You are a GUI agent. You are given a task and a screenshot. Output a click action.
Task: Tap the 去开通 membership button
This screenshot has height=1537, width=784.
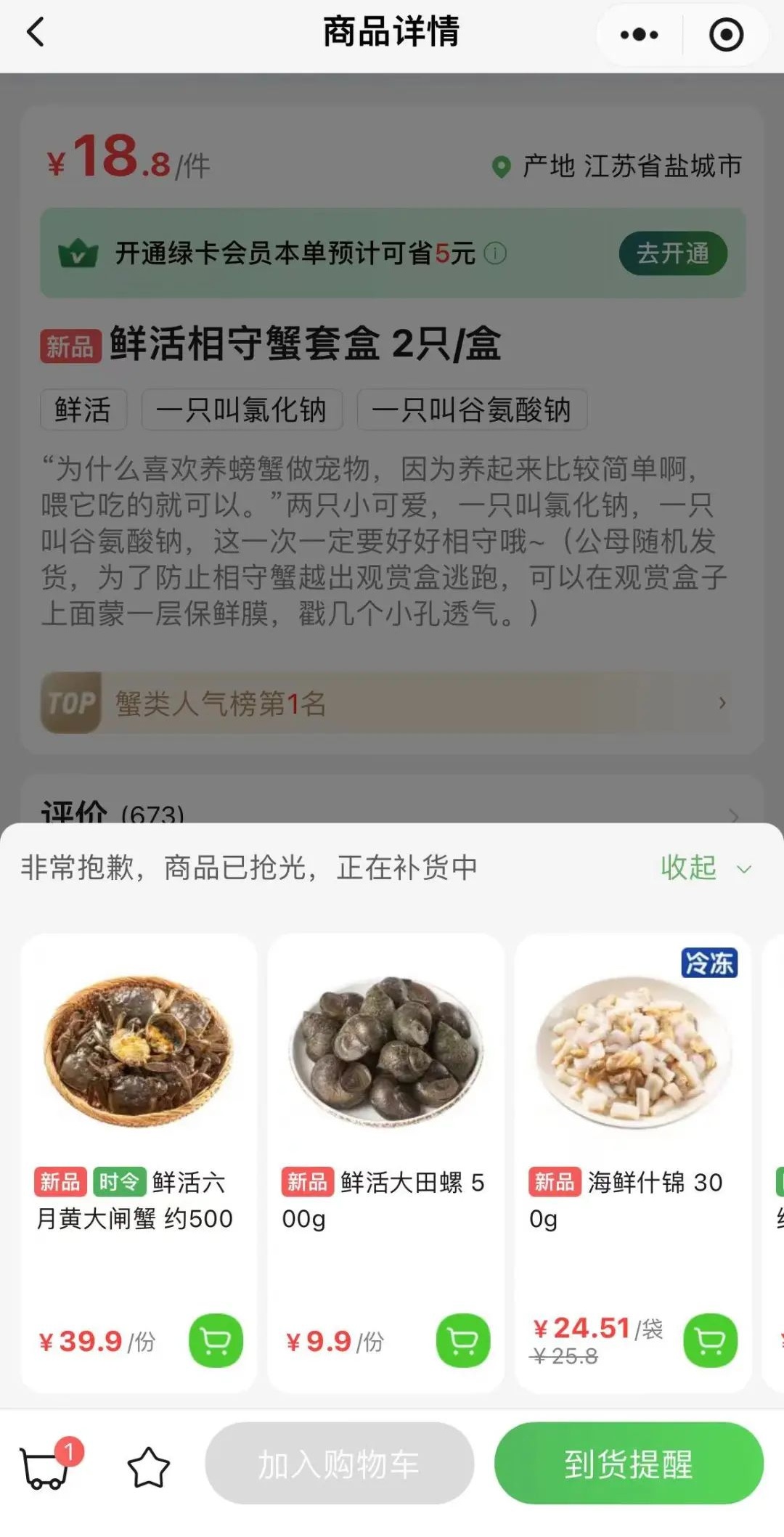tap(672, 254)
